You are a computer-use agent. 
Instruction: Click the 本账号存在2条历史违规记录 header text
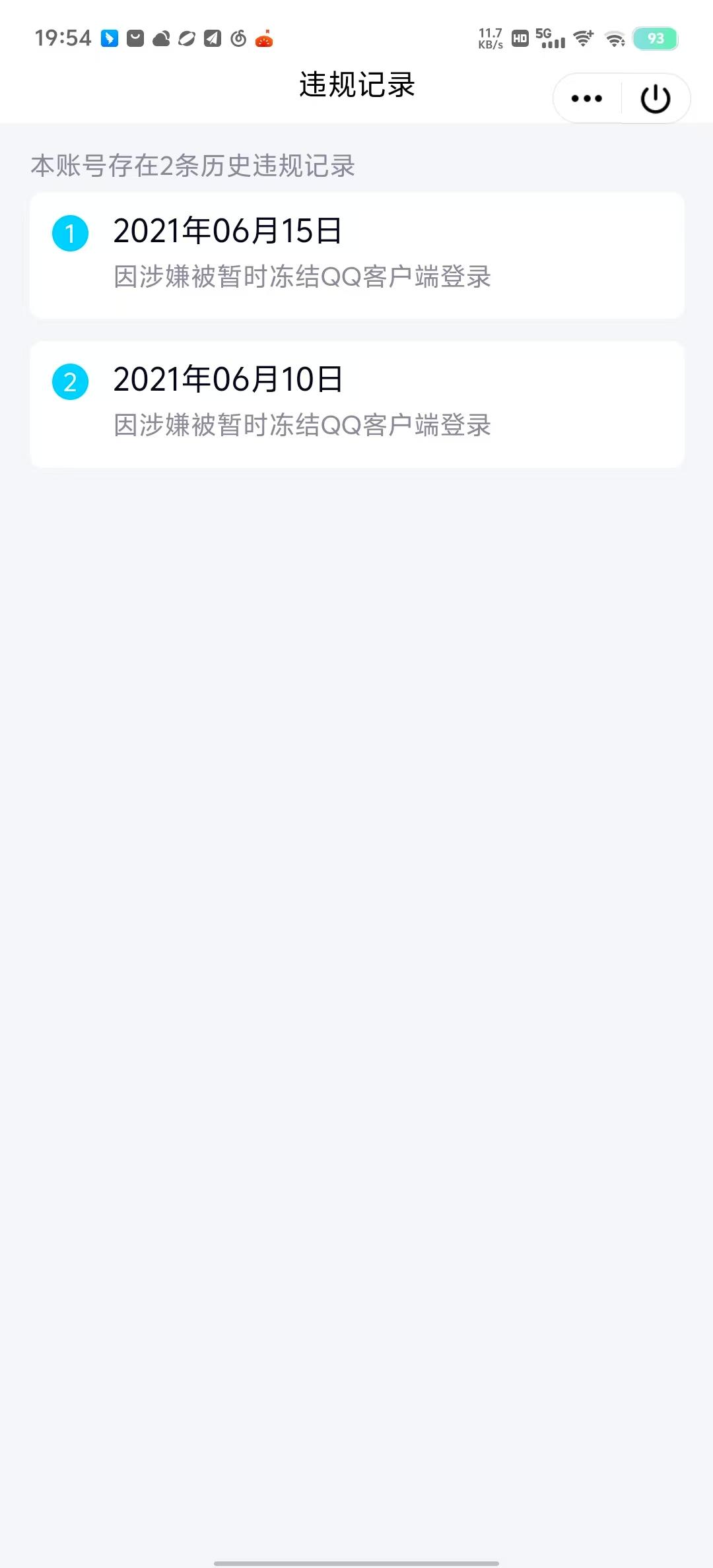[x=191, y=166]
